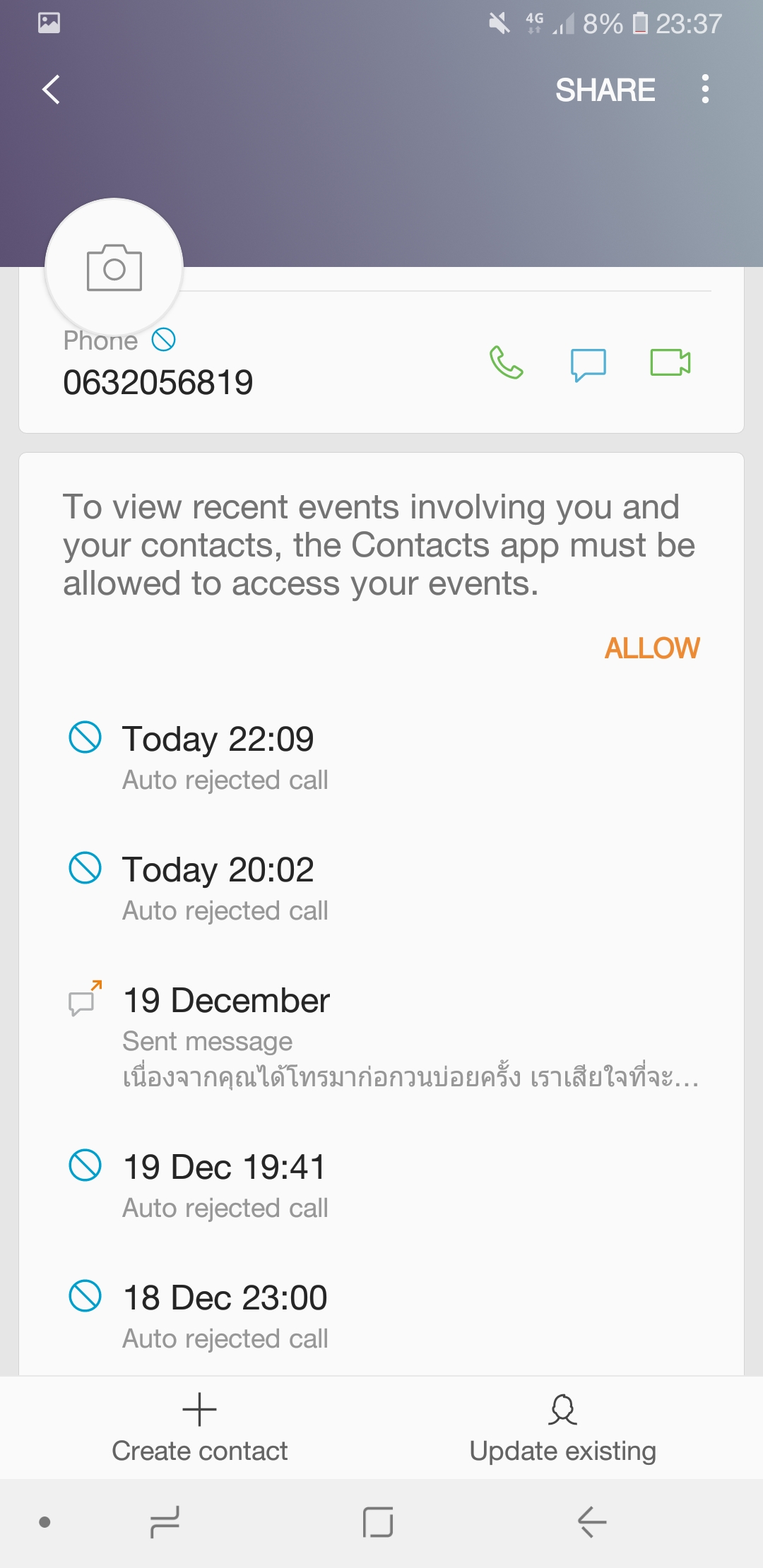This screenshot has width=763, height=1568.
Task: Go back using the top-left arrow
Action: pyautogui.click(x=51, y=90)
